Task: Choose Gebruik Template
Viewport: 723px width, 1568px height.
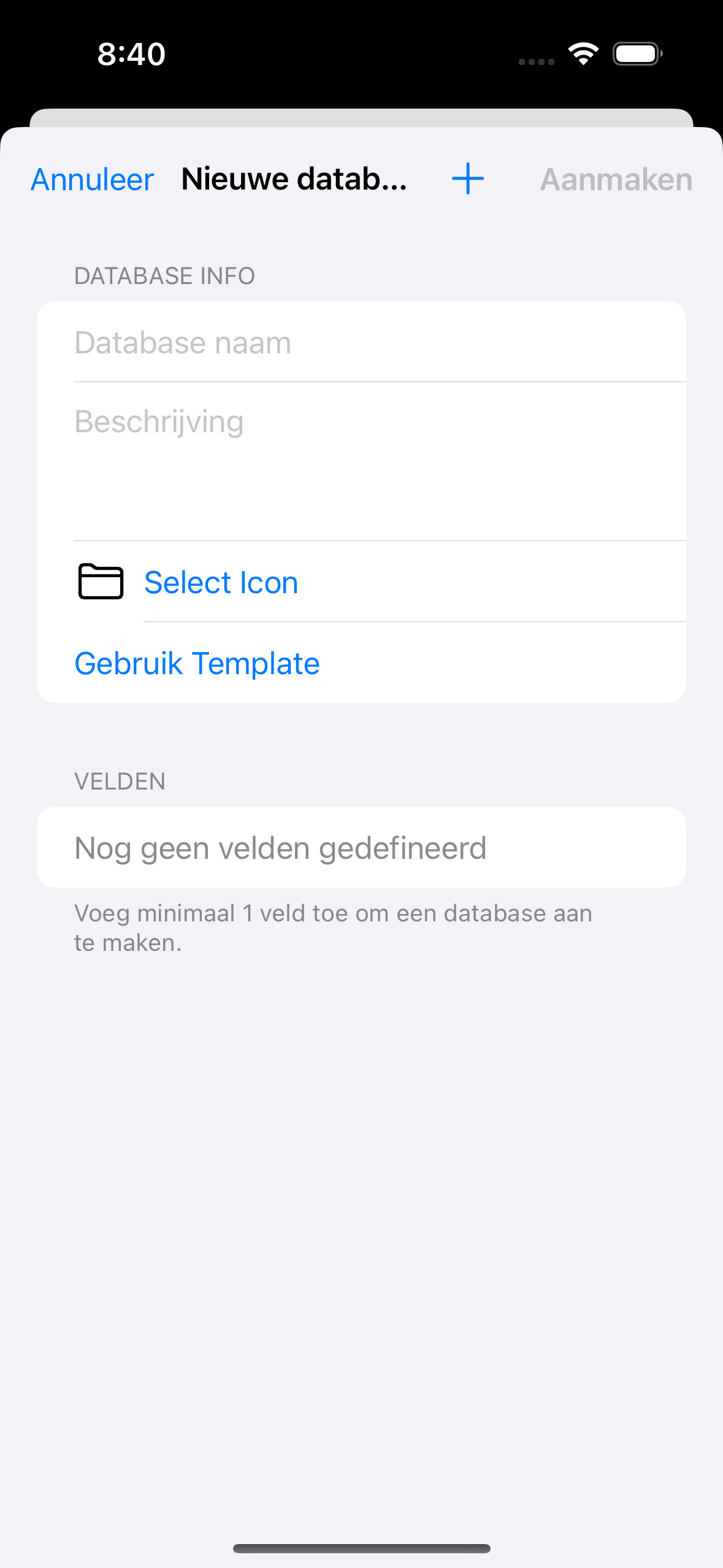Action: (197, 664)
